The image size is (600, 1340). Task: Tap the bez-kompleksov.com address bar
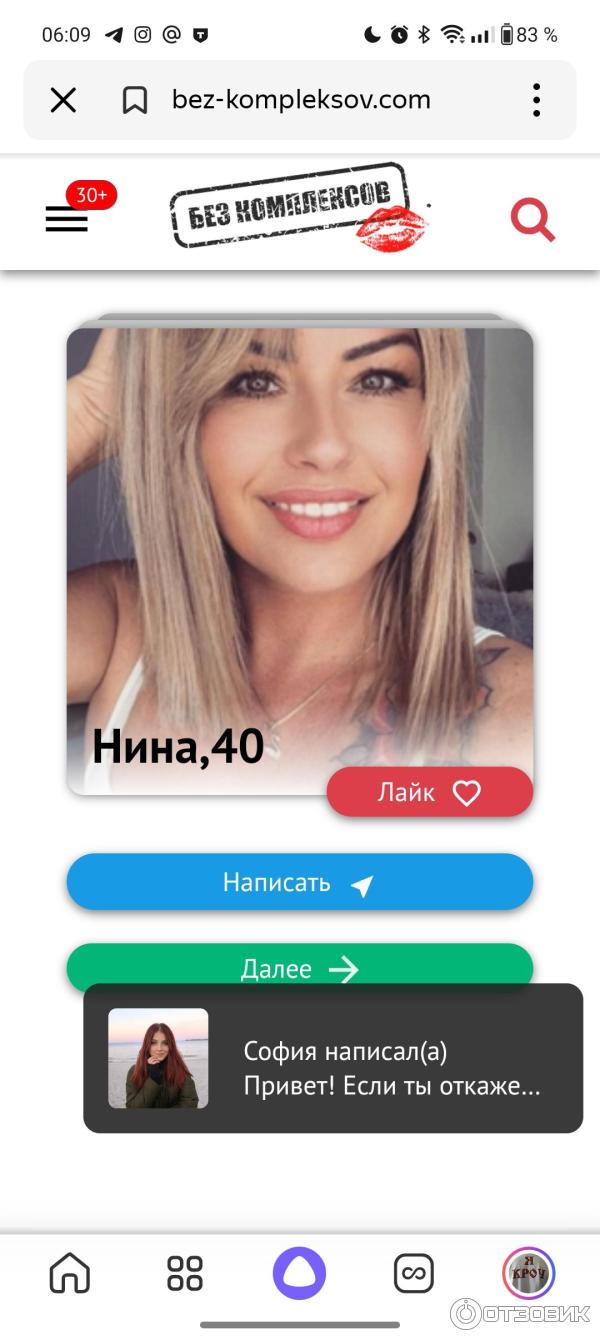(x=301, y=100)
